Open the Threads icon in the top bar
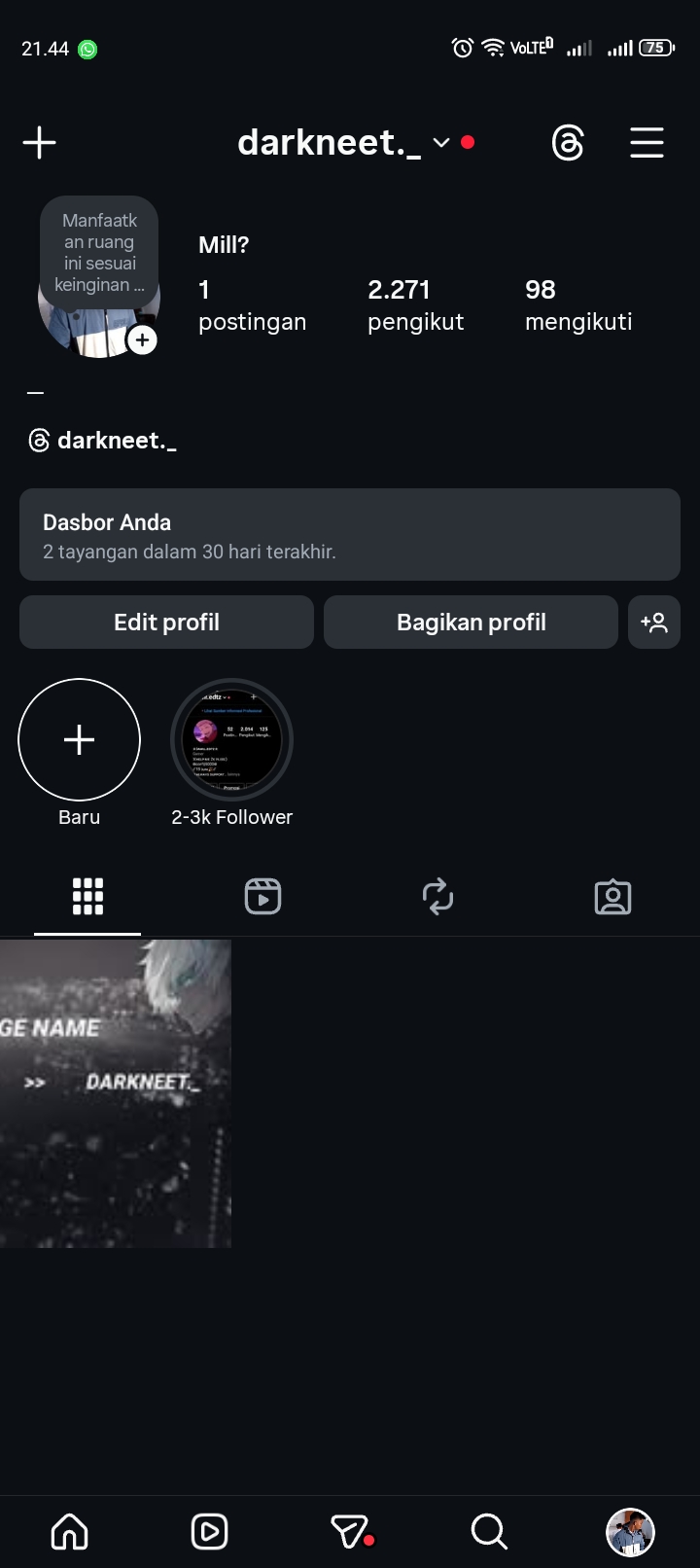This screenshot has width=700, height=1568. pyautogui.click(x=568, y=143)
